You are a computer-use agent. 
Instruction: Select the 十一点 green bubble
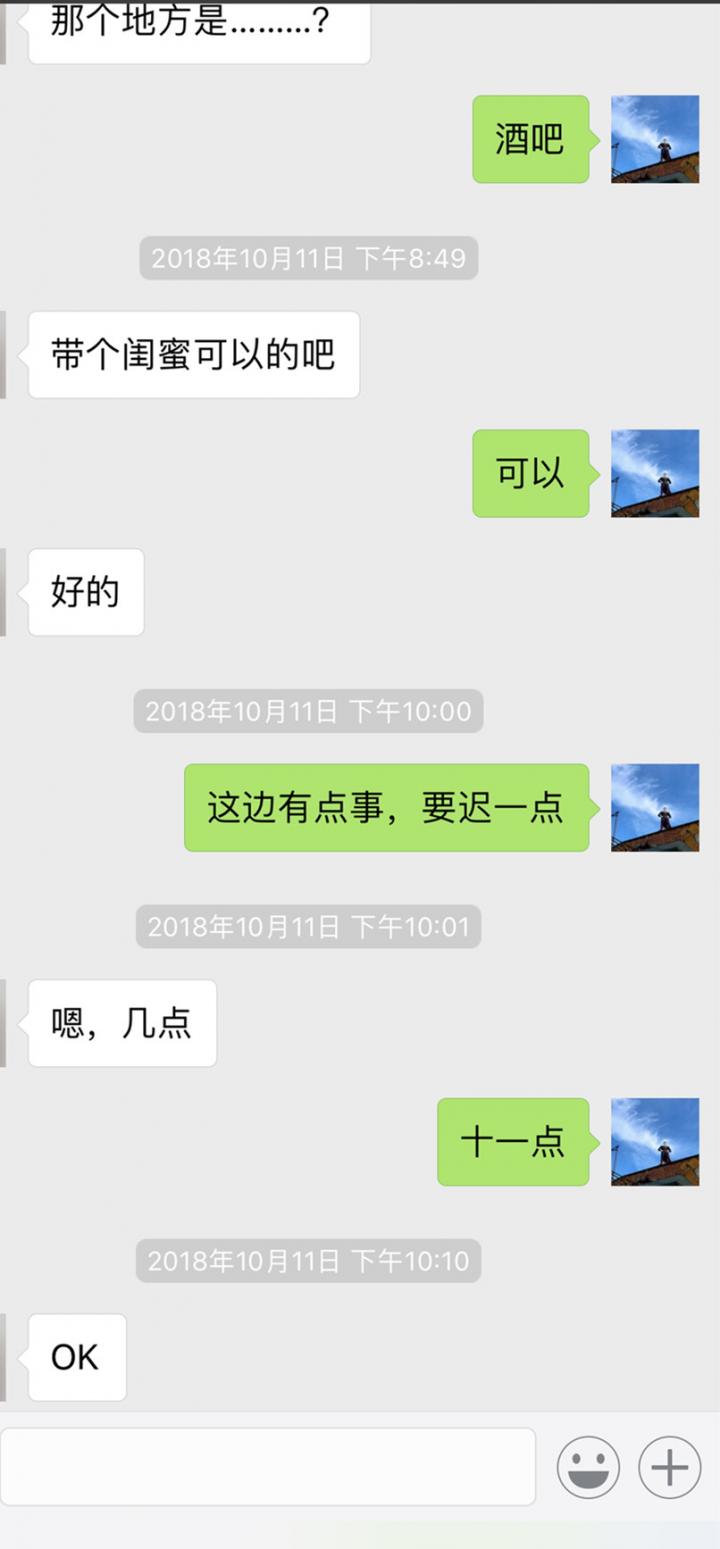513,1144
